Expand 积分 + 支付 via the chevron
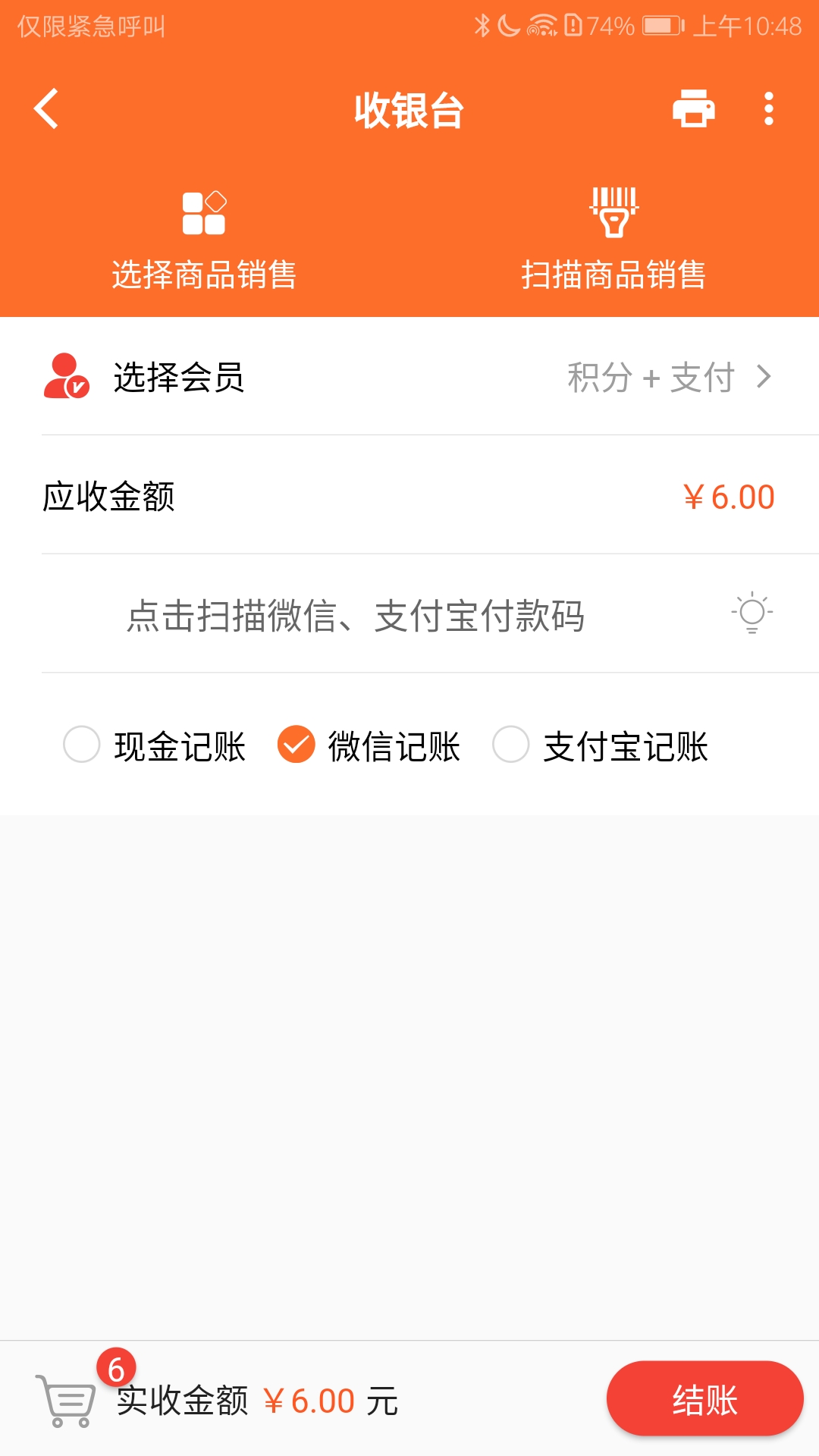The width and height of the screenshot is (819, 1456). pos(766,377)
